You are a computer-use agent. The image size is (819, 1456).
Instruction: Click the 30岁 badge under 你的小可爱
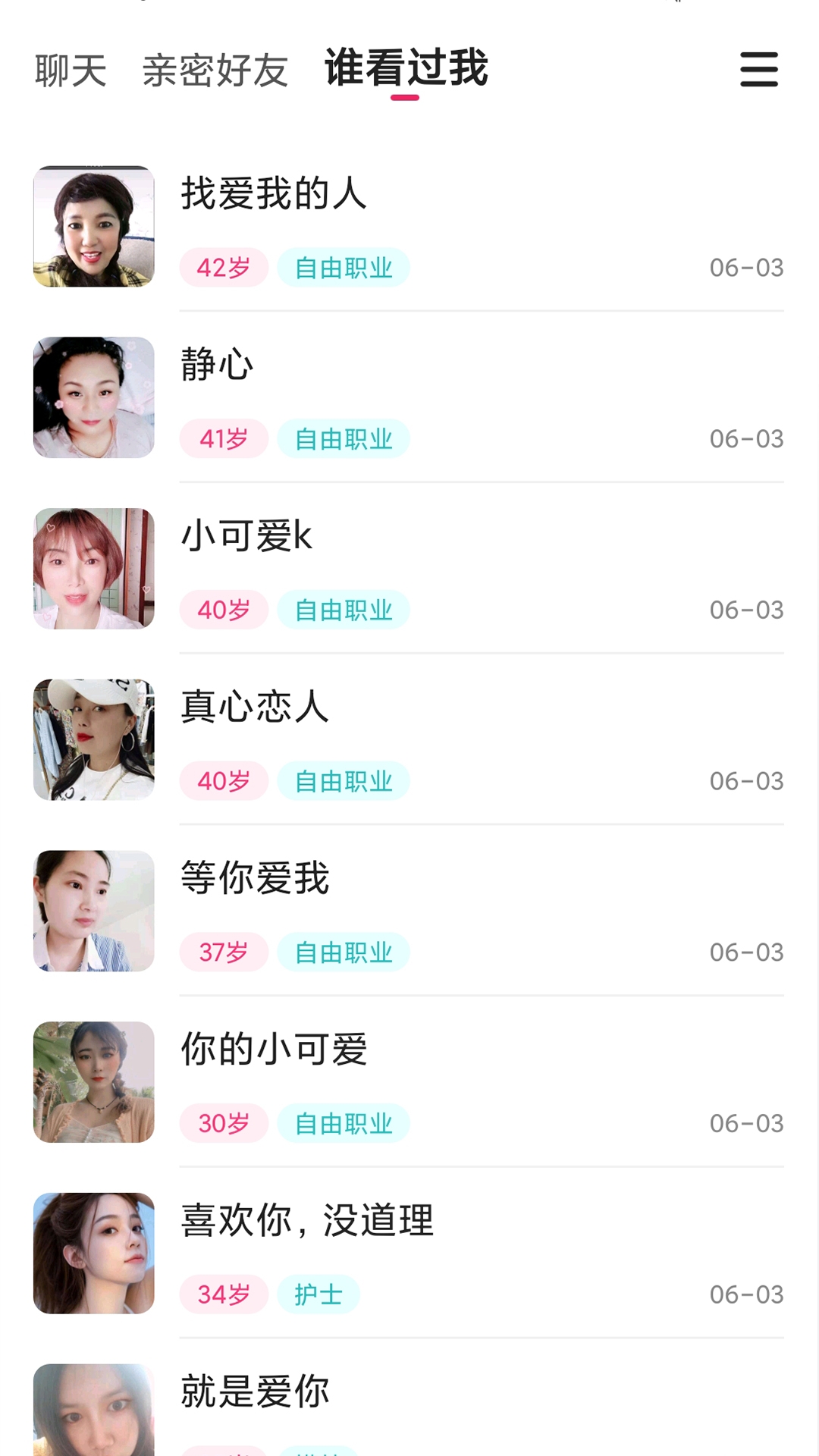click(223, 1124)
